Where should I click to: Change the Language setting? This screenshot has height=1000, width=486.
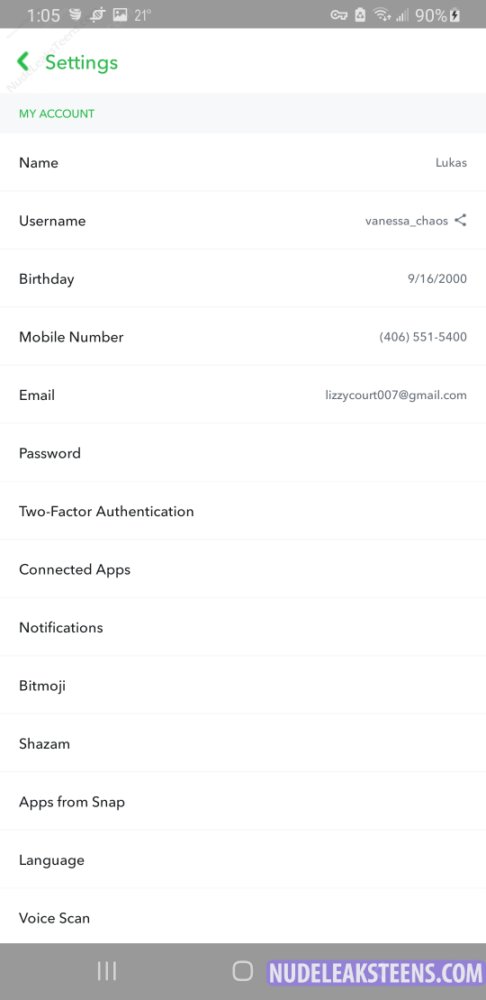click(x=243, y=860)
